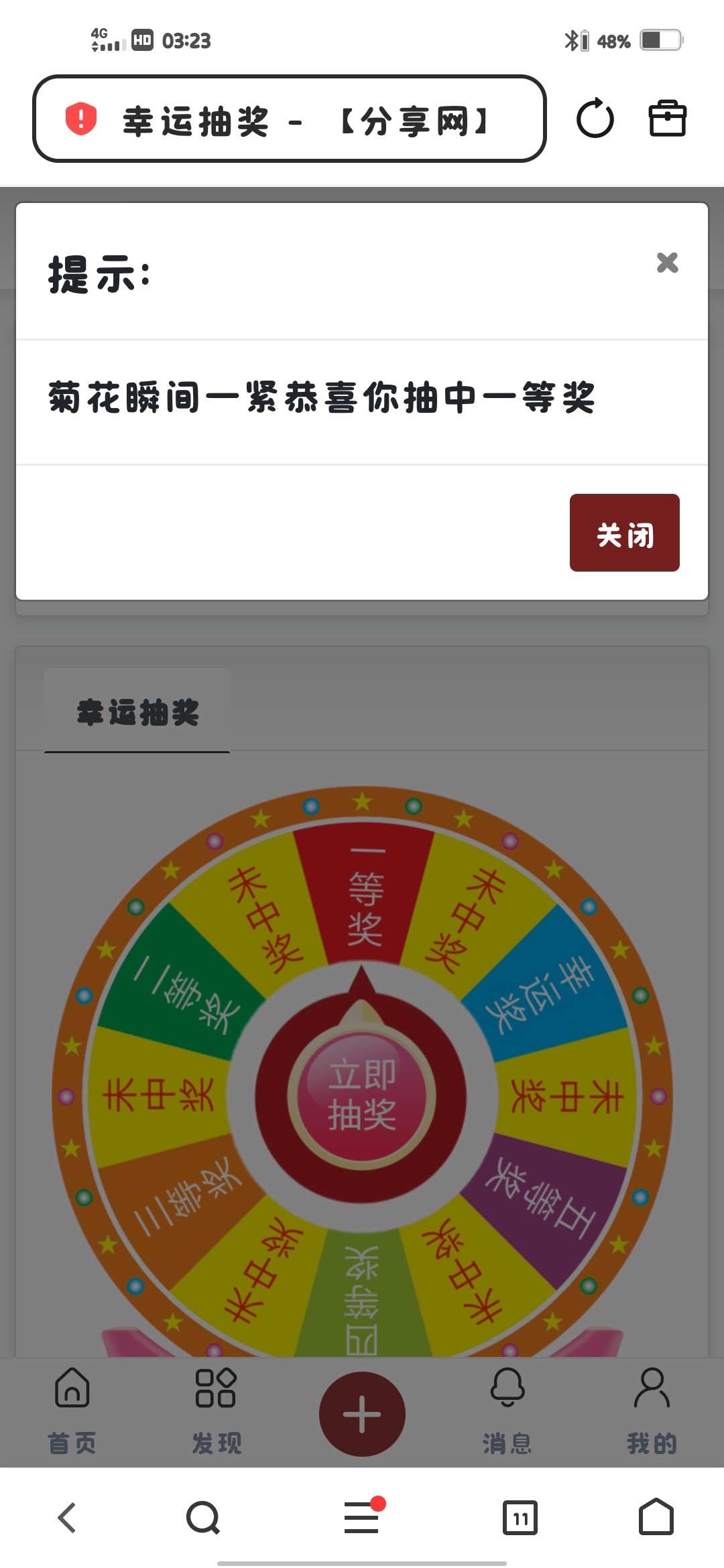The image size is (724, 1568).
Task: Open the browser toolbox icon
Action: click(667, 119)
